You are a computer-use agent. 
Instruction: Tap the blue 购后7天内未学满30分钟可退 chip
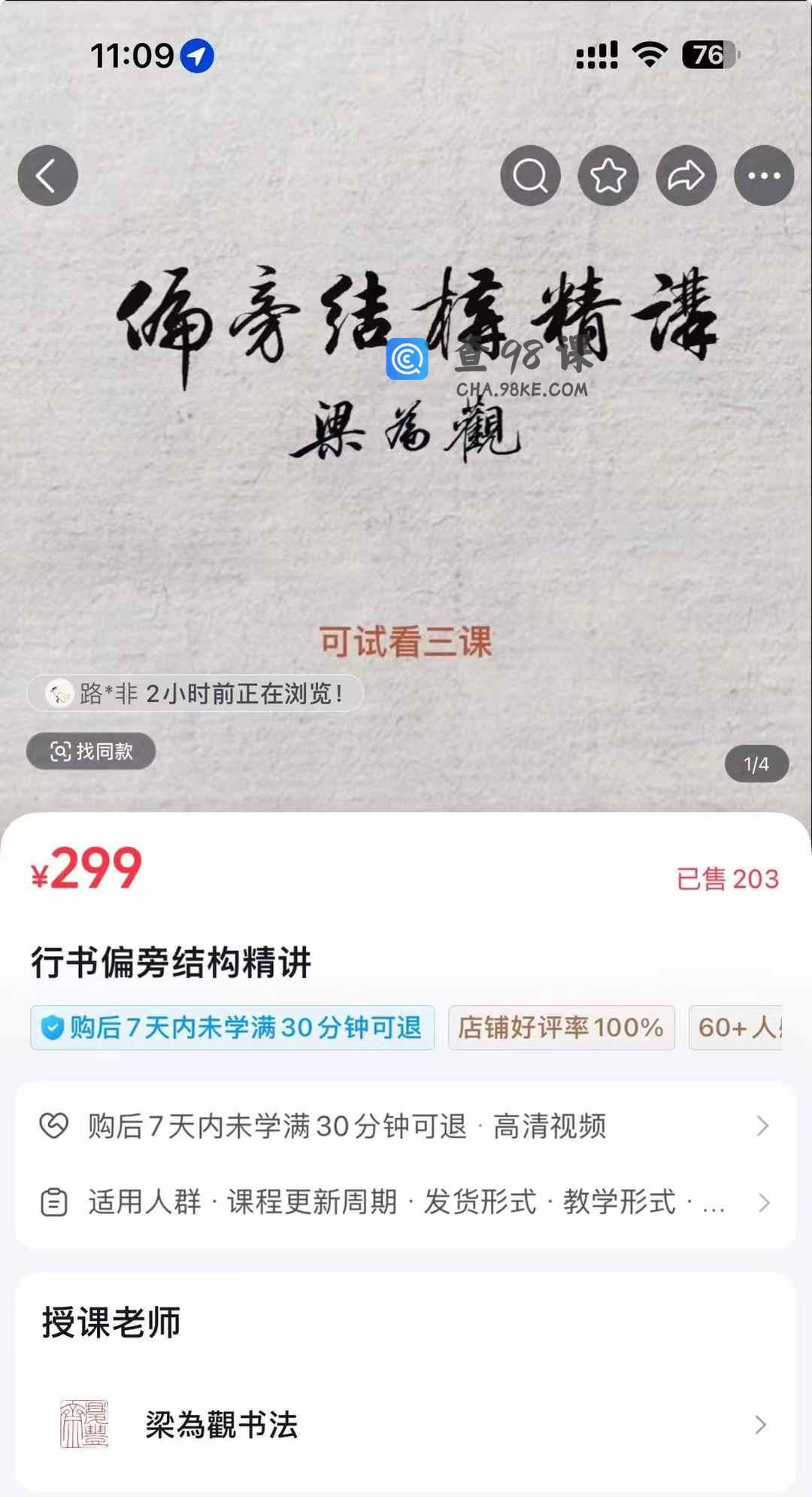pyautogui.click(x=232, y=1028)
